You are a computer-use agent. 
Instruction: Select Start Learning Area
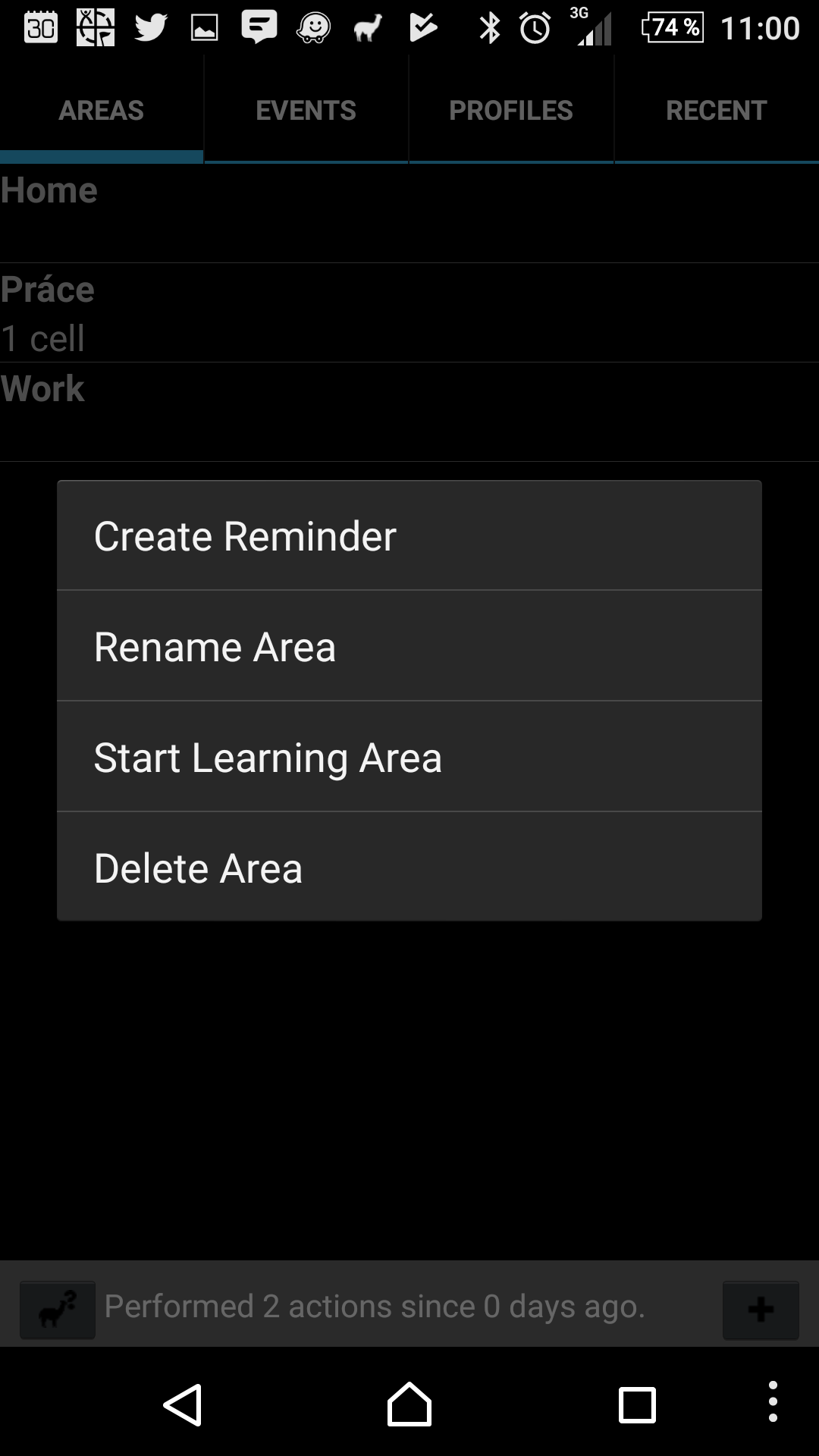(409, 757)
